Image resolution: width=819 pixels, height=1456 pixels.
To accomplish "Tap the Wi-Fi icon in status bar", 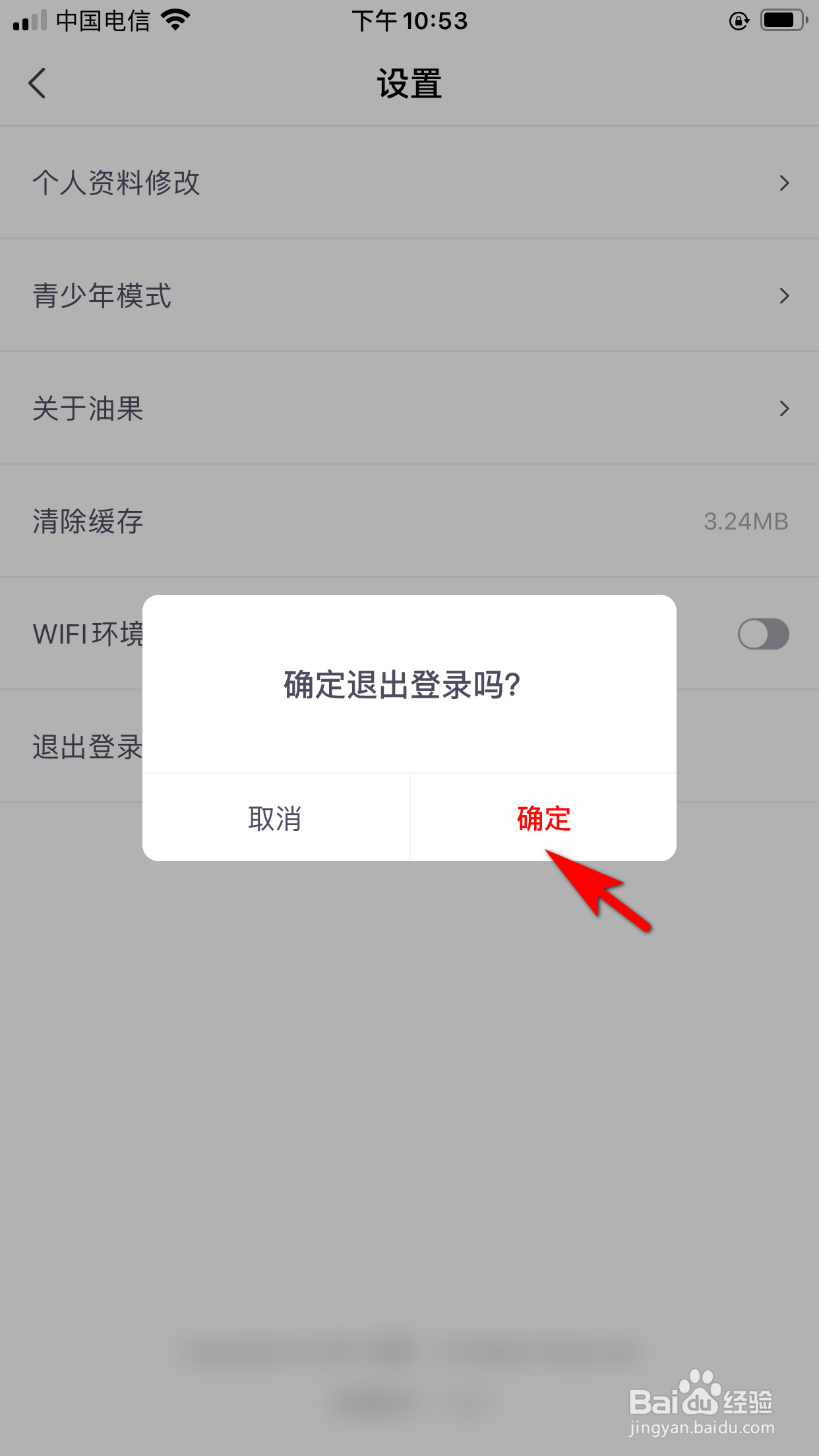I will coord(174,20).
